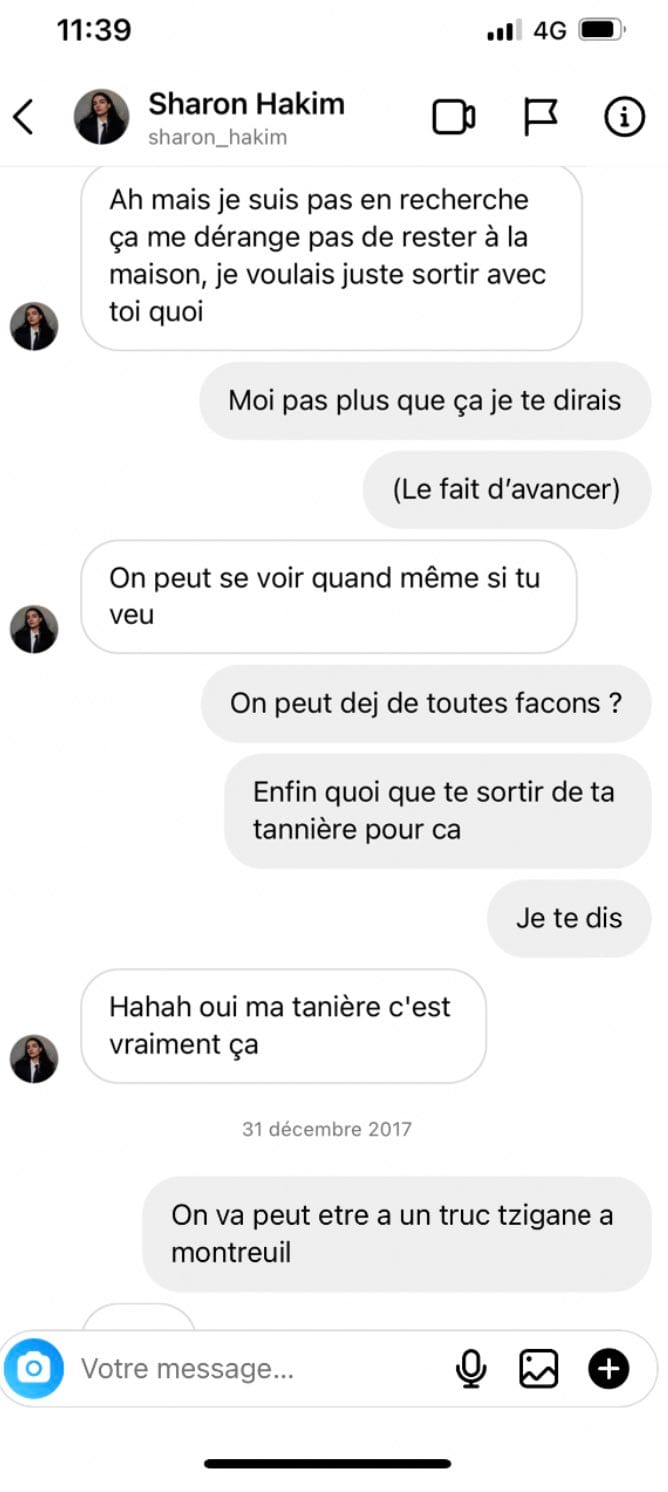Screen dimensions: 668x1492
Task: Start a video call with Sharon Hakim
Action: click(453, 117)
